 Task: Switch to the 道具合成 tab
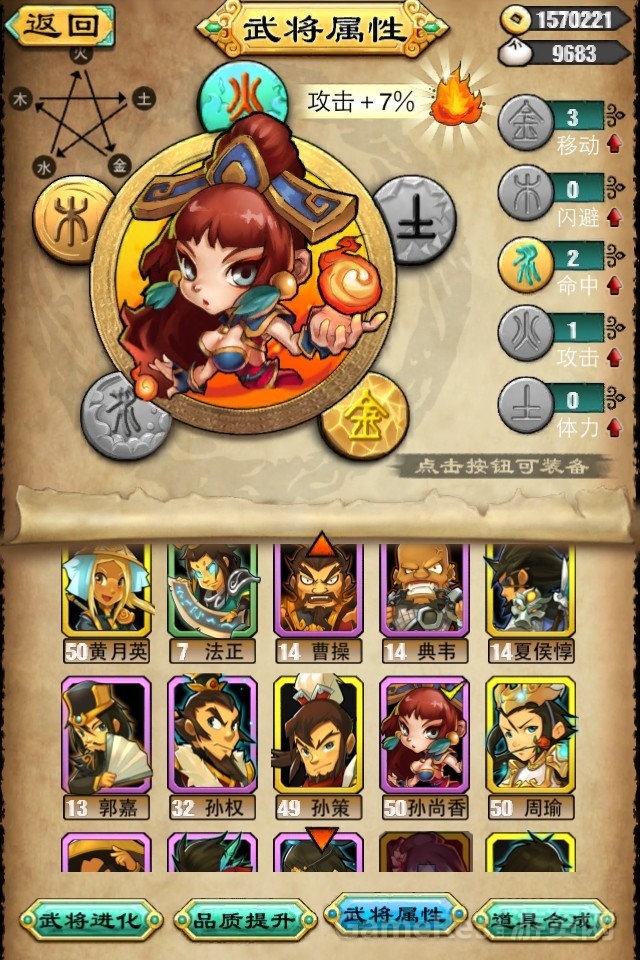tap(541, 921)
